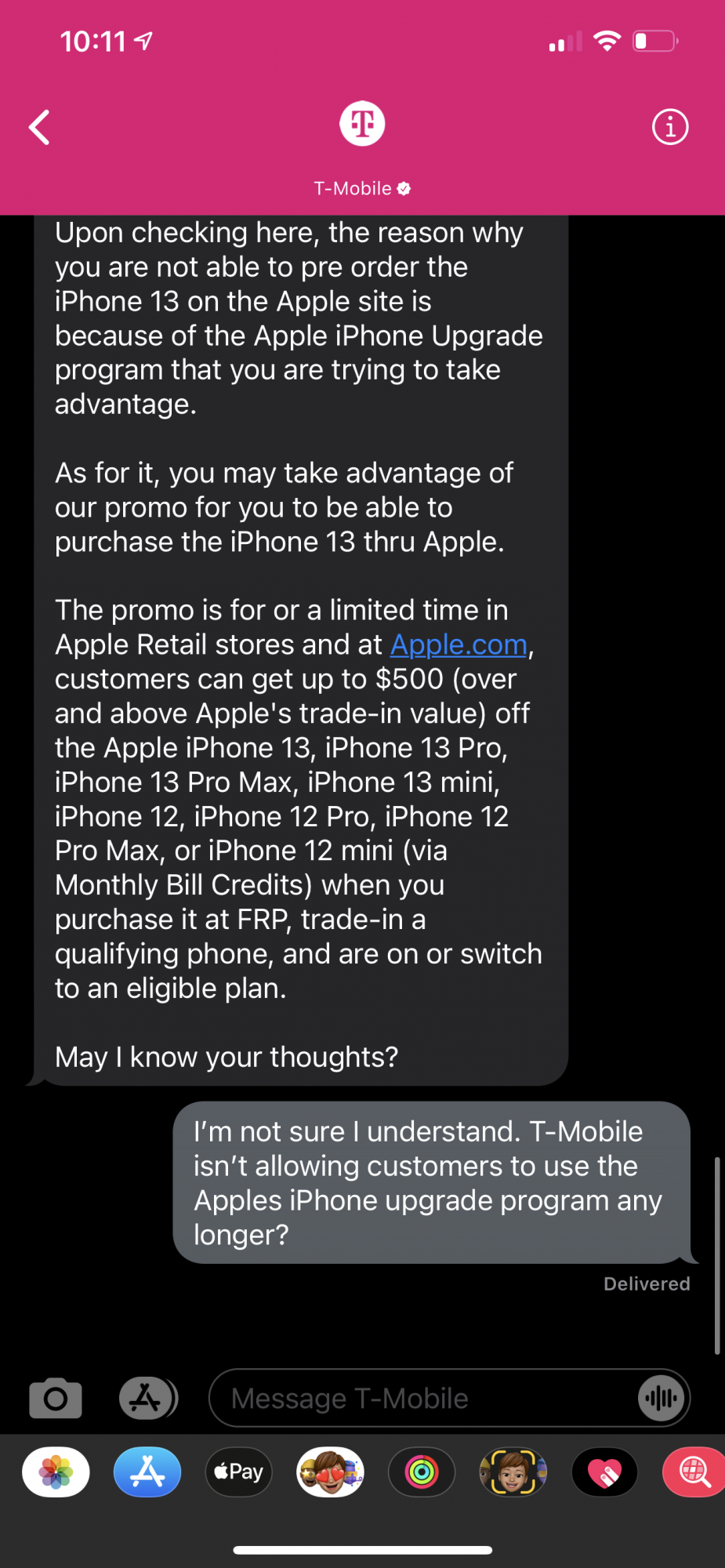725x1568 pixels.
Task: Open the images search app
Action: pyautogui.click(x=694, y=1472)
